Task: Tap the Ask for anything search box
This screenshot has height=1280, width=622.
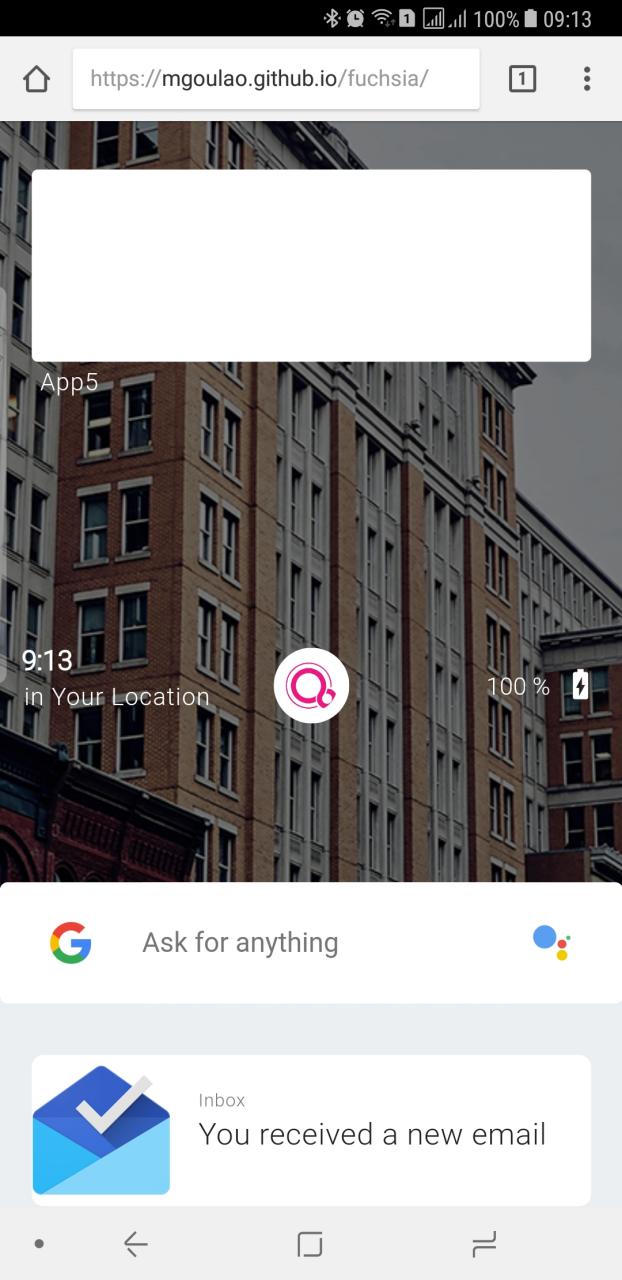Action: coord(300,942)
